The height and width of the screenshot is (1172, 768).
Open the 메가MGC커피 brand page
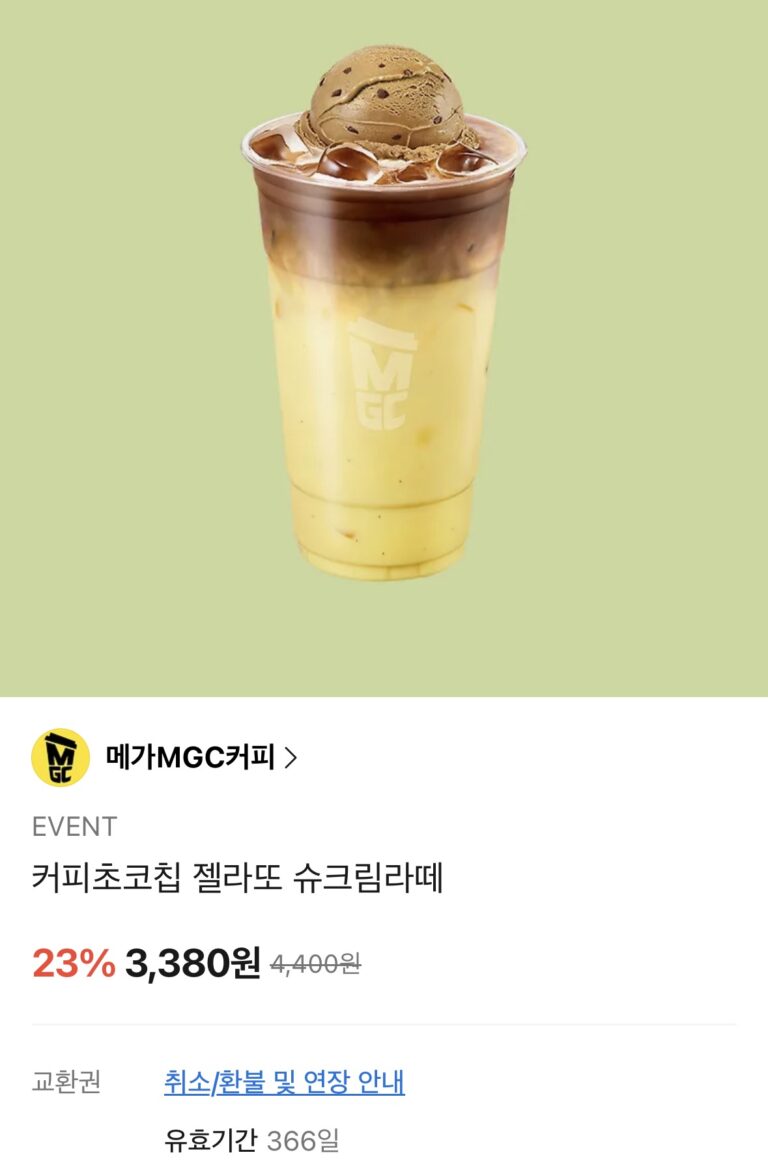[190, 758]
